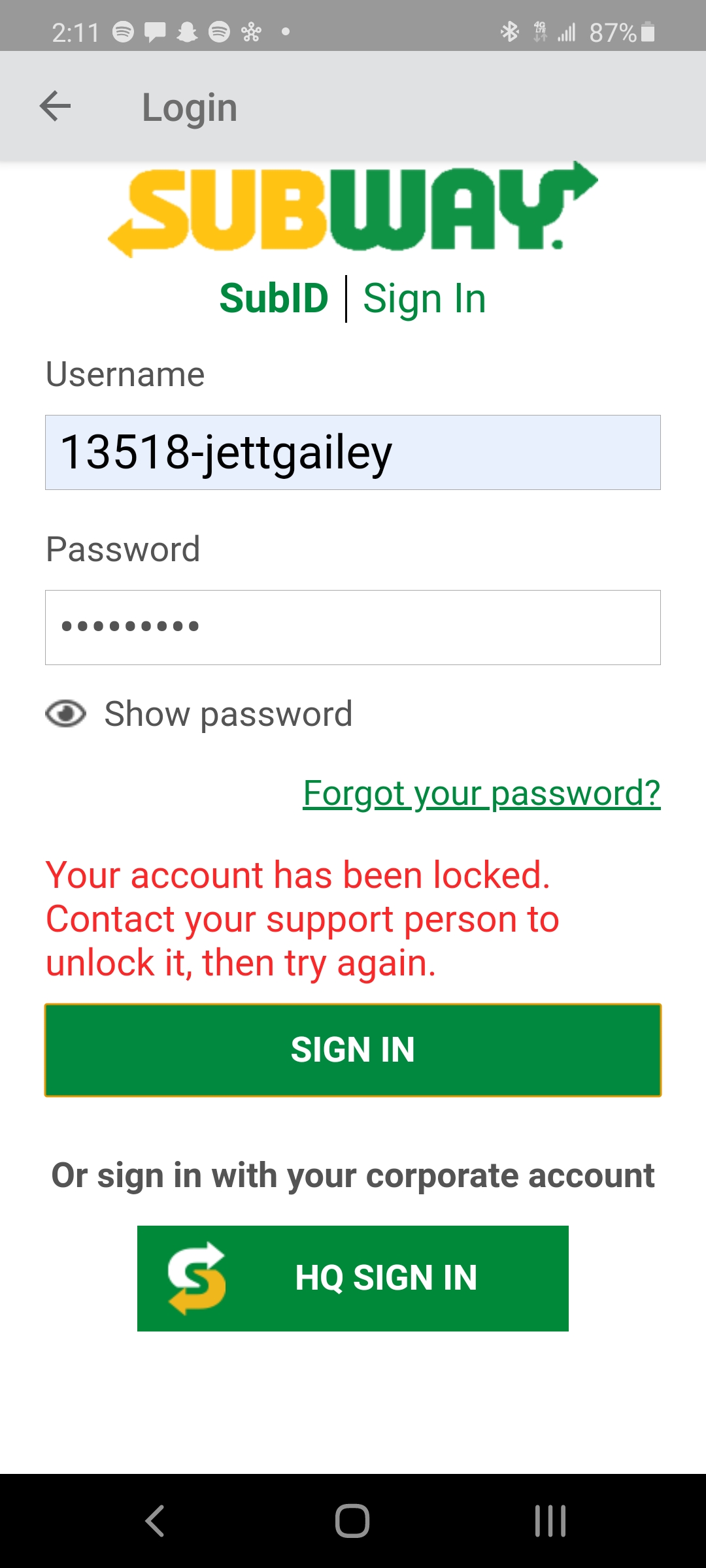Viewport: 706px width, 1568px height.
Task: Sign in with HQ SIGN IN
Action: click(x=353, y=1279)
